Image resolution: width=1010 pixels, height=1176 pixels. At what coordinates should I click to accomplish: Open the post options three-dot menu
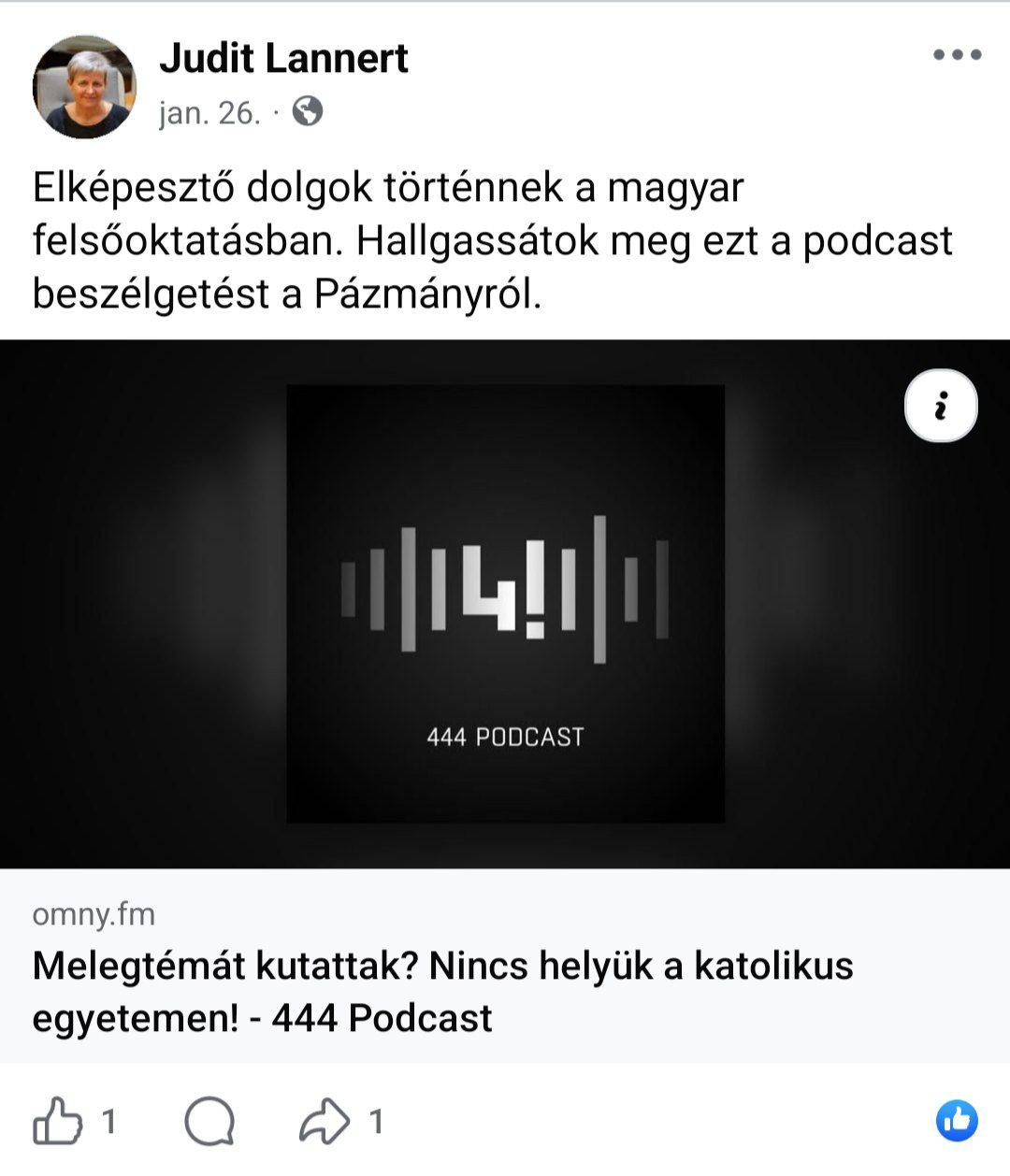click(957, 55)
